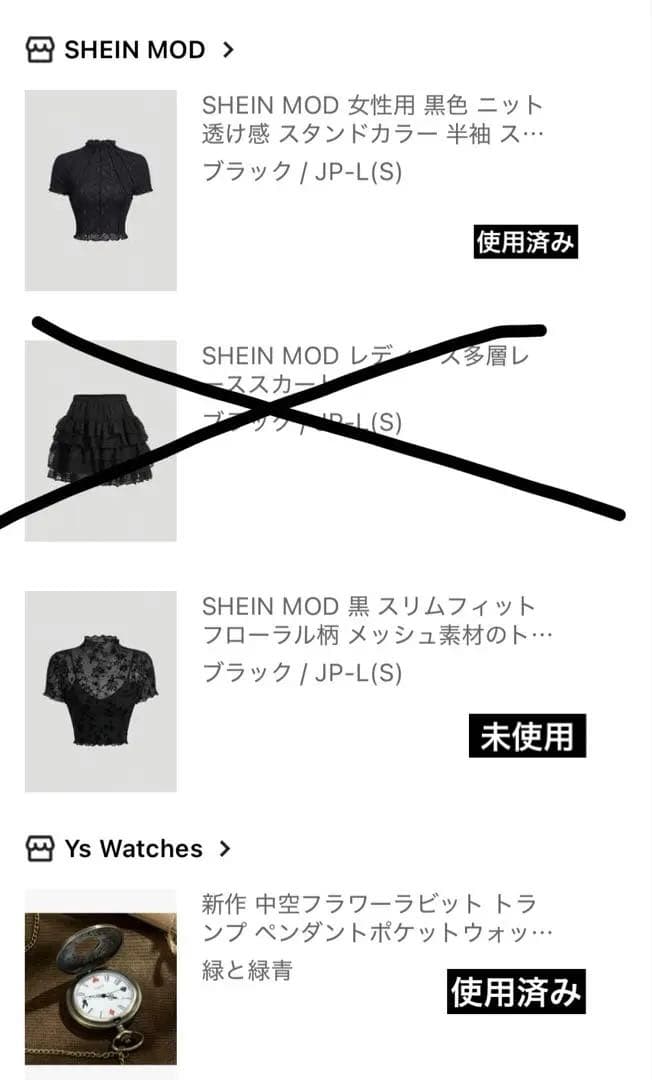Screen dimensions: 652x1080
Task: Open the SHEIN MOD layered lace skirt item
Action: point(100,440)
